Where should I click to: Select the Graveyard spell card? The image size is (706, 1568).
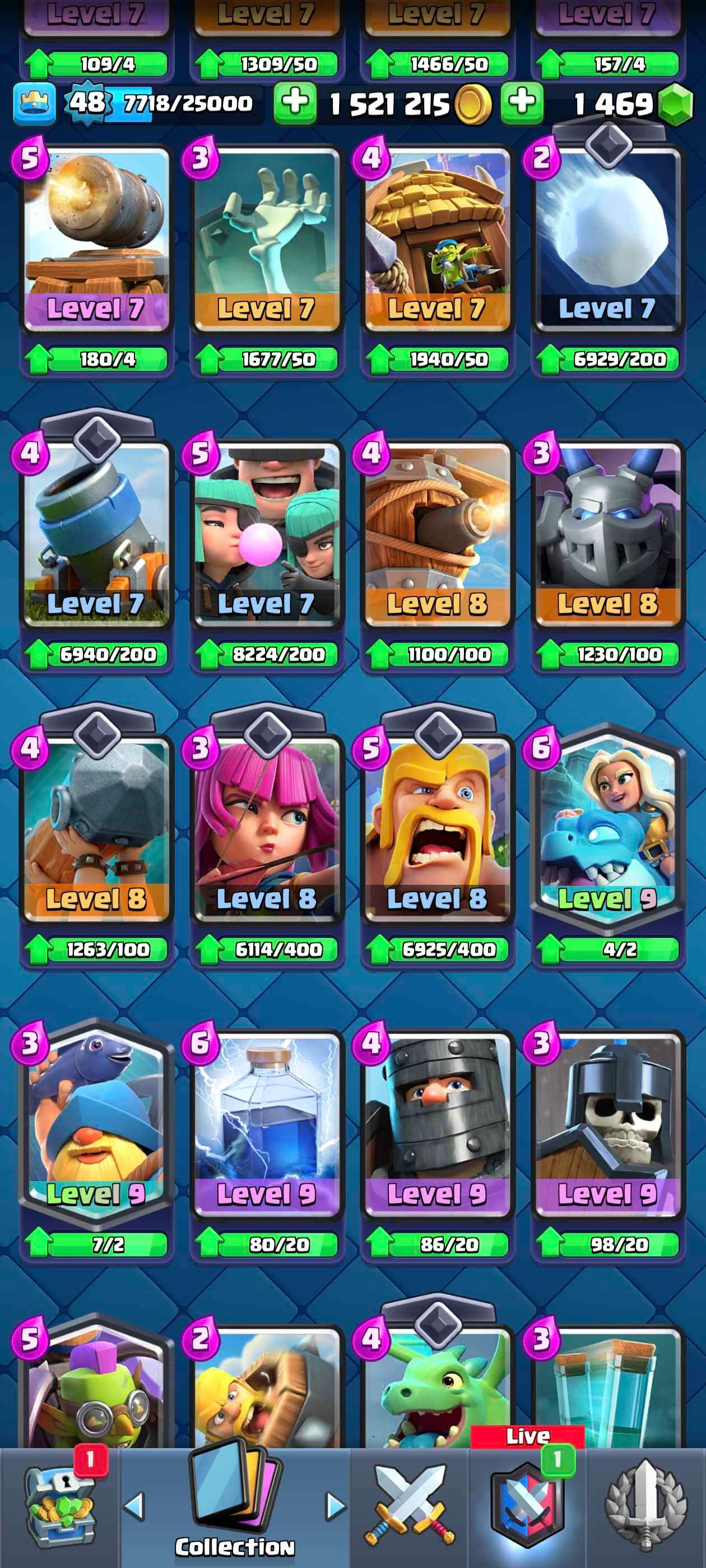click(266, 237)
